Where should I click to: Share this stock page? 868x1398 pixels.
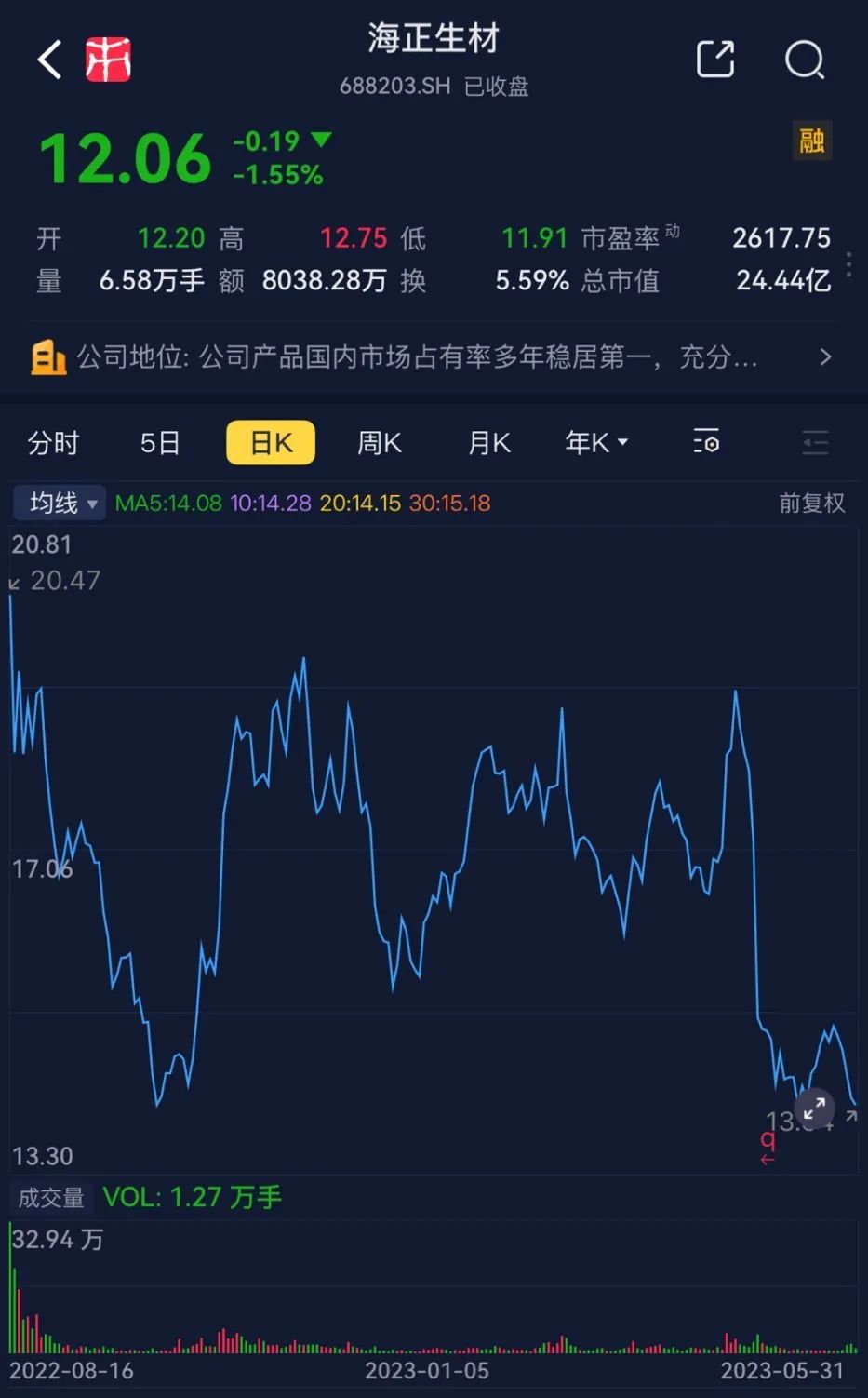click(x=715, y=60)
